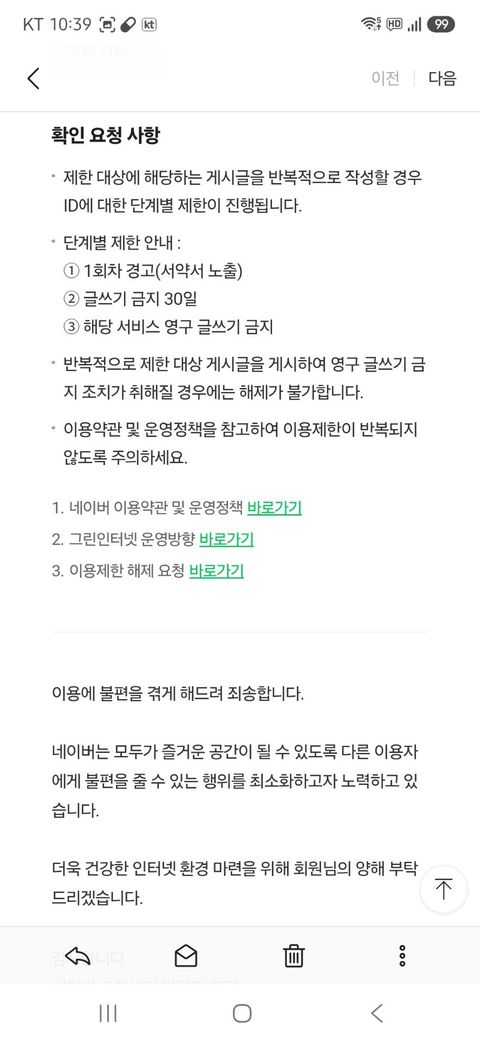Reply to this mail with the arrow icon
This screenshot has width=480, height=1040.
click(x=78, y=956)
